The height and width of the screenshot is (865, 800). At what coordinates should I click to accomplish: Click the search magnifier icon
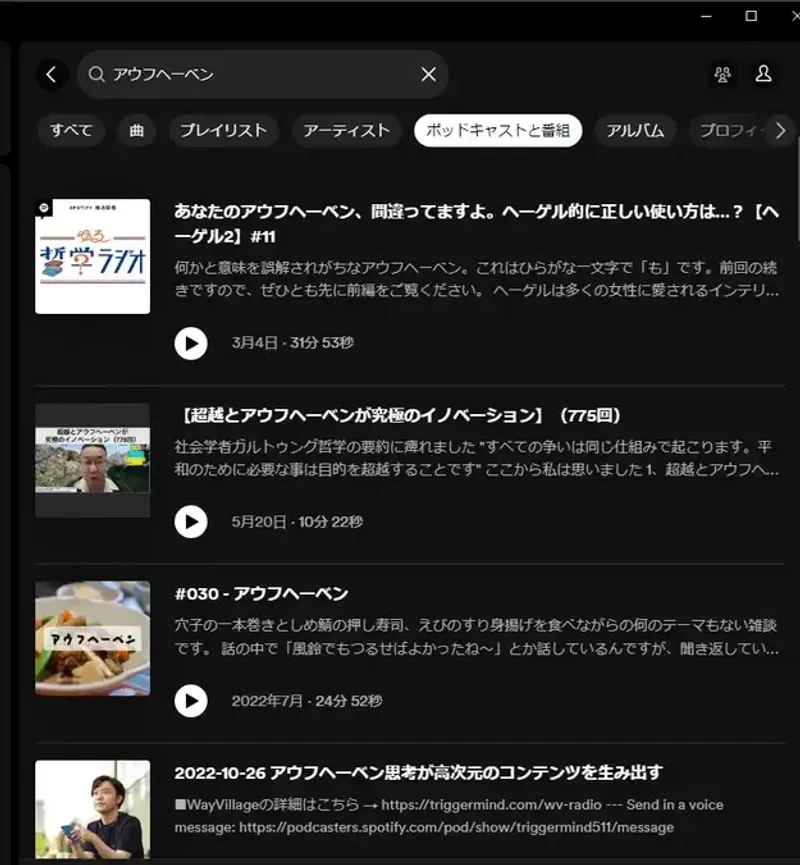[95, 74]
